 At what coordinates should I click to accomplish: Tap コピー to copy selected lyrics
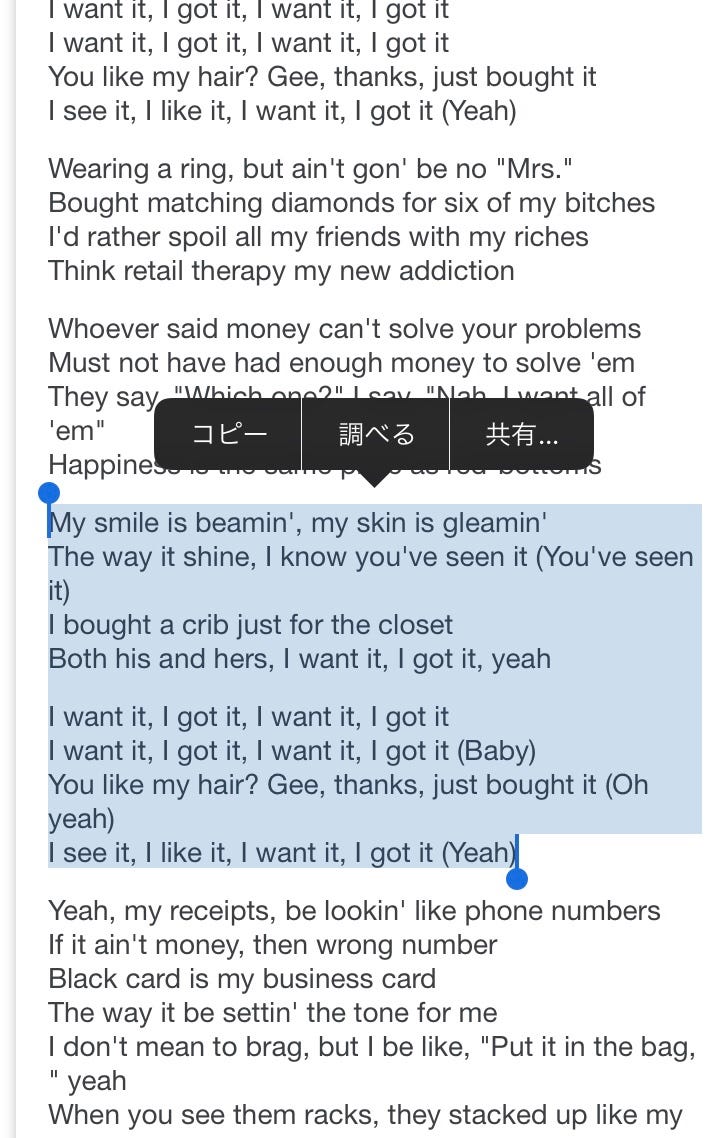click(x=229, y=434)
